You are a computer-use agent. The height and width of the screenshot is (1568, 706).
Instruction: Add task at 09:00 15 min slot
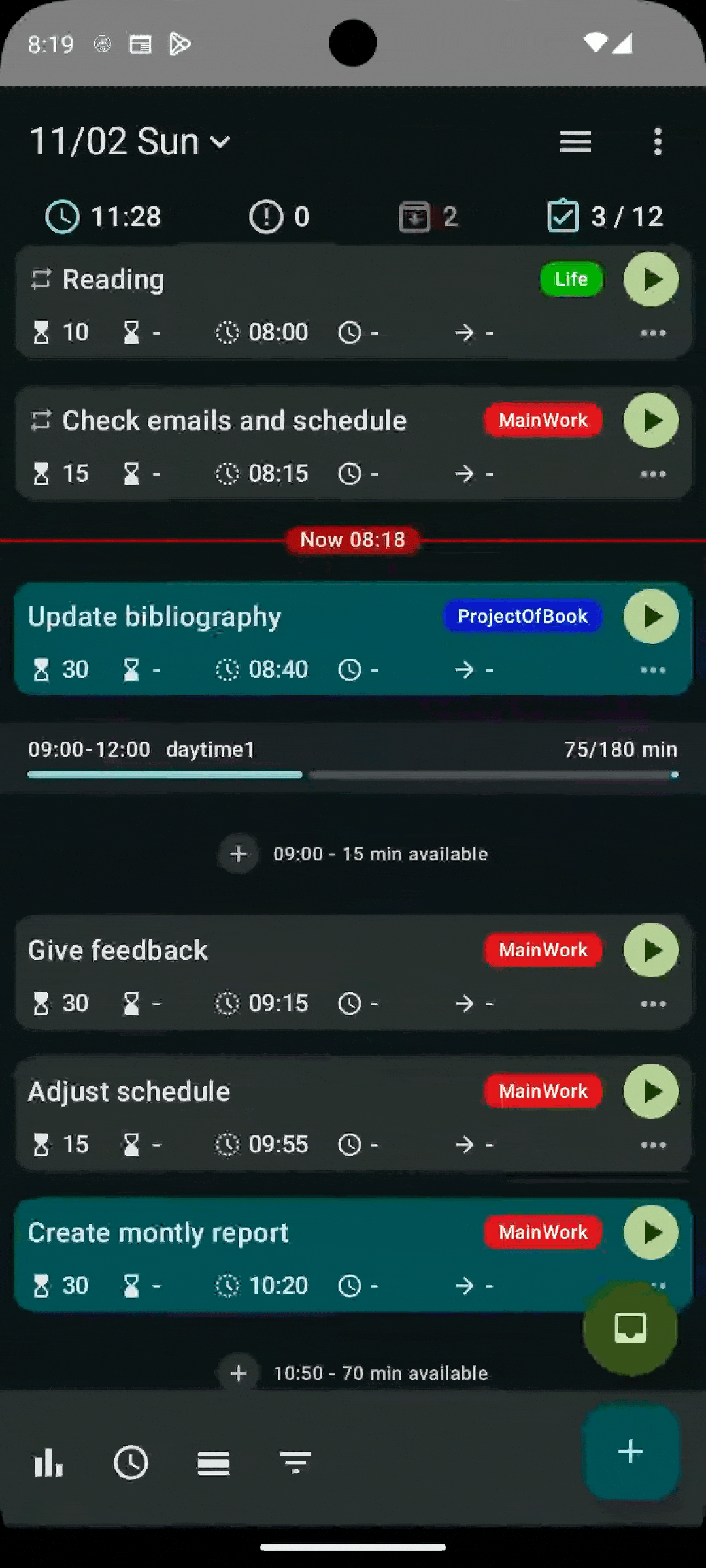tap(239, 854)
